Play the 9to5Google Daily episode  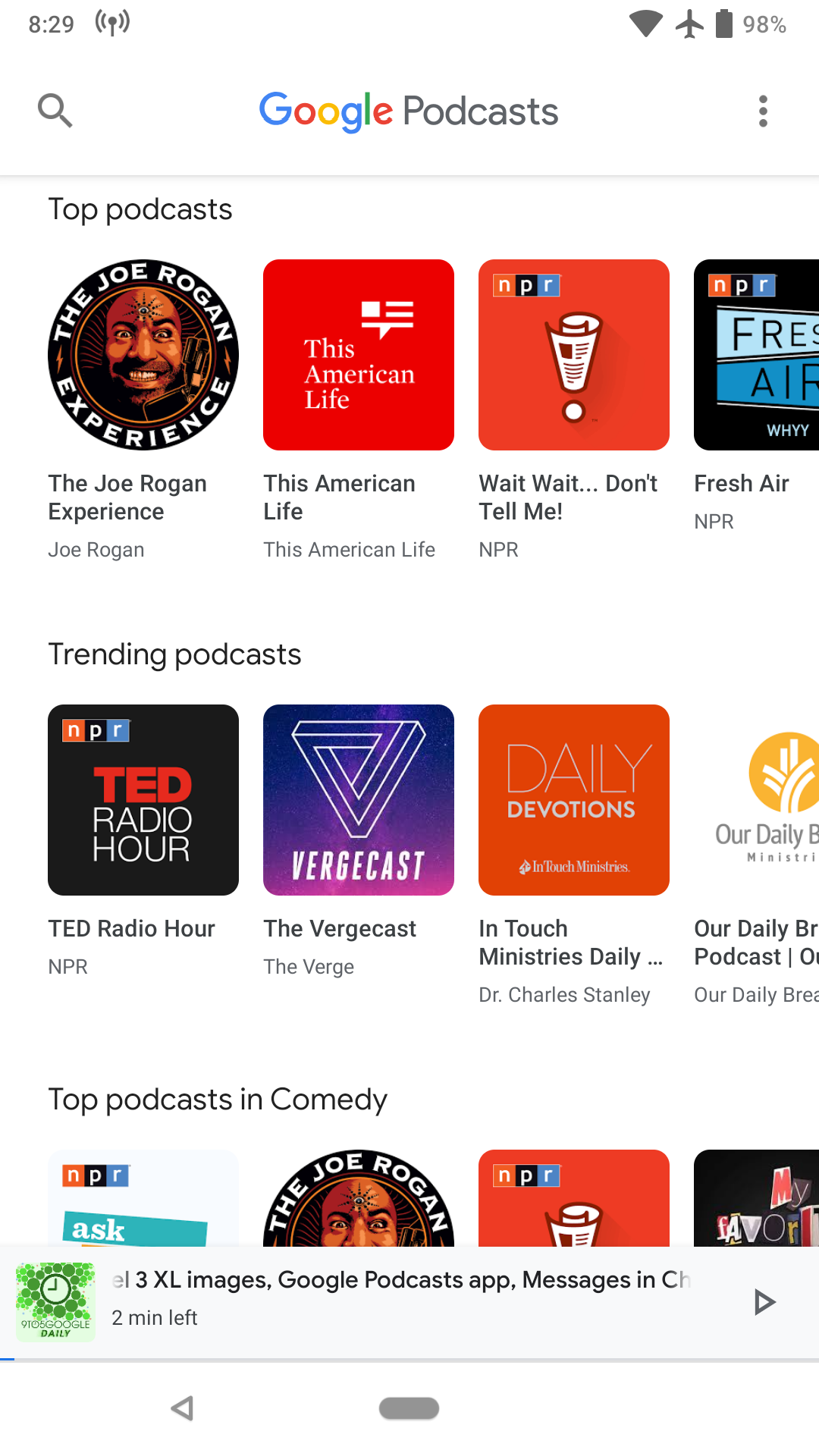pyautogui.click(x=764, y=1302)
